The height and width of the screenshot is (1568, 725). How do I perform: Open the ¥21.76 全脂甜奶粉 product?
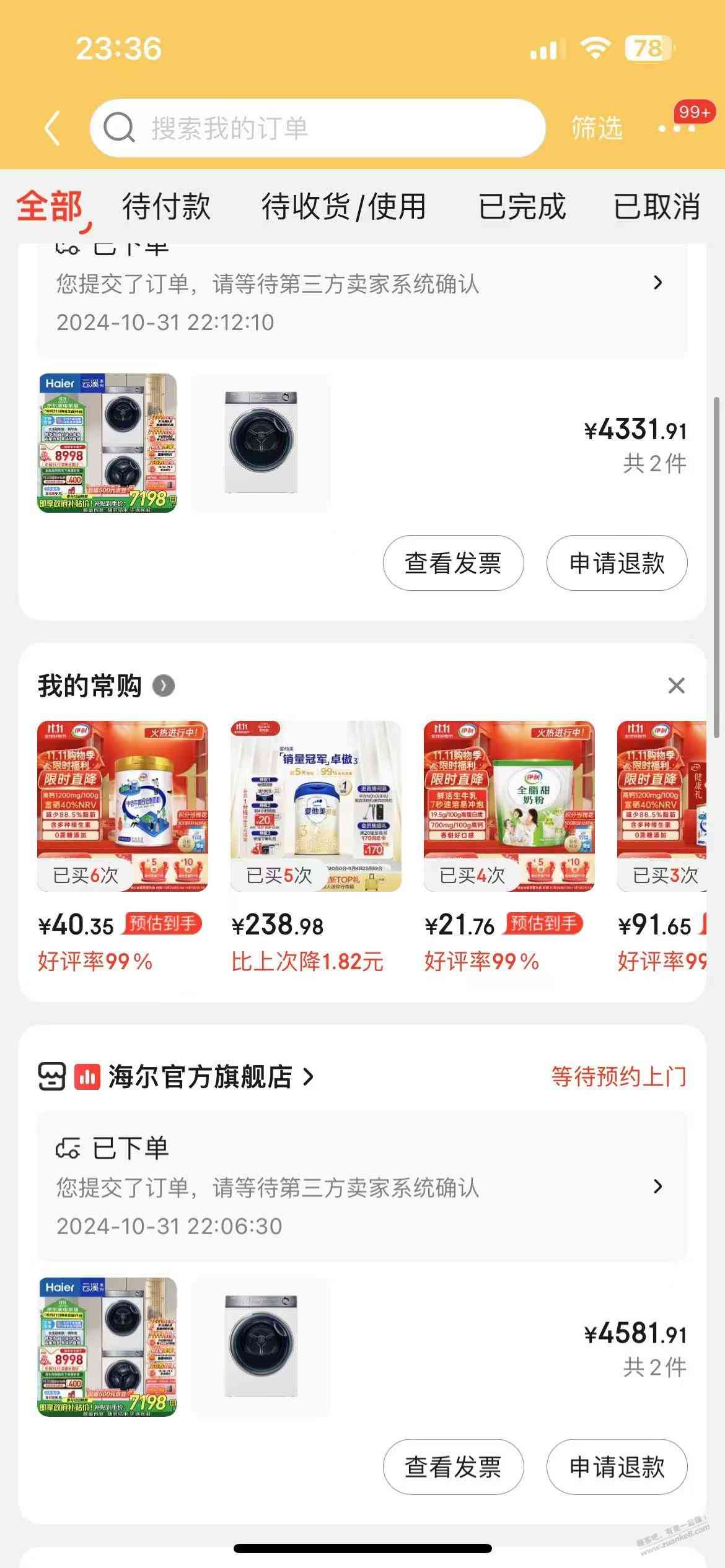[509, 806]
